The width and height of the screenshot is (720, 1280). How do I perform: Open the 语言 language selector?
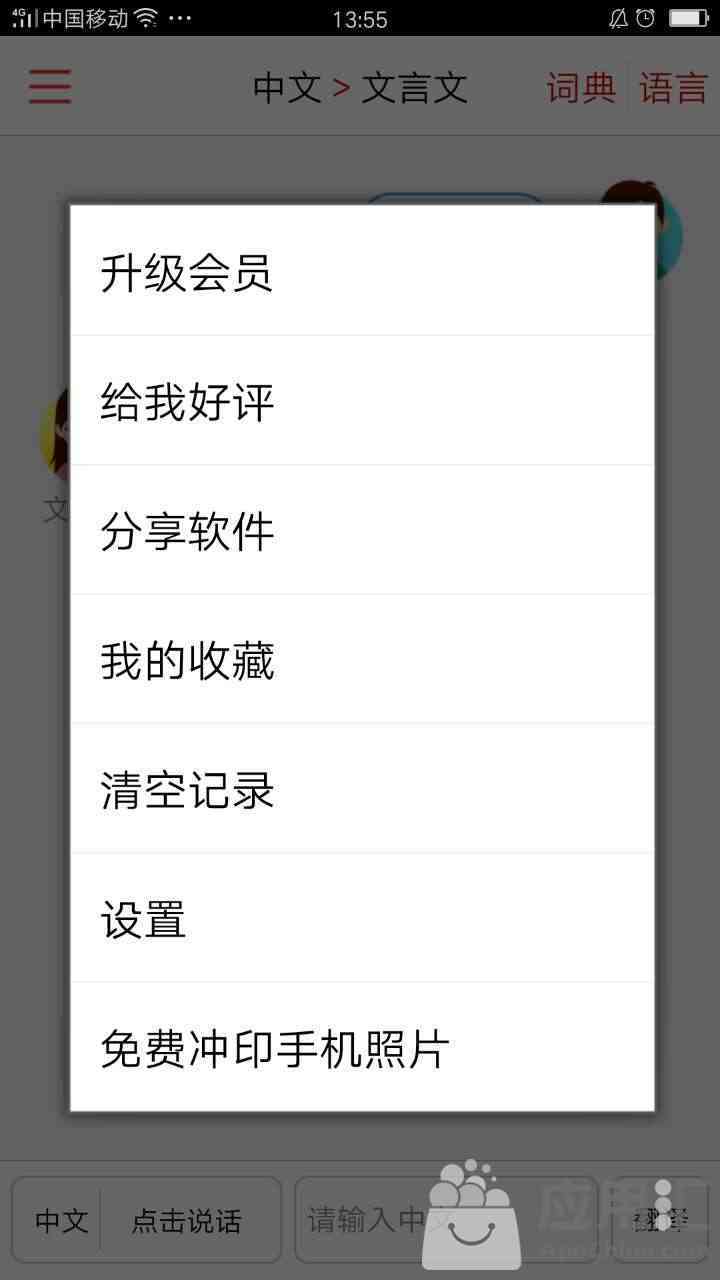[x=674, y=88]
